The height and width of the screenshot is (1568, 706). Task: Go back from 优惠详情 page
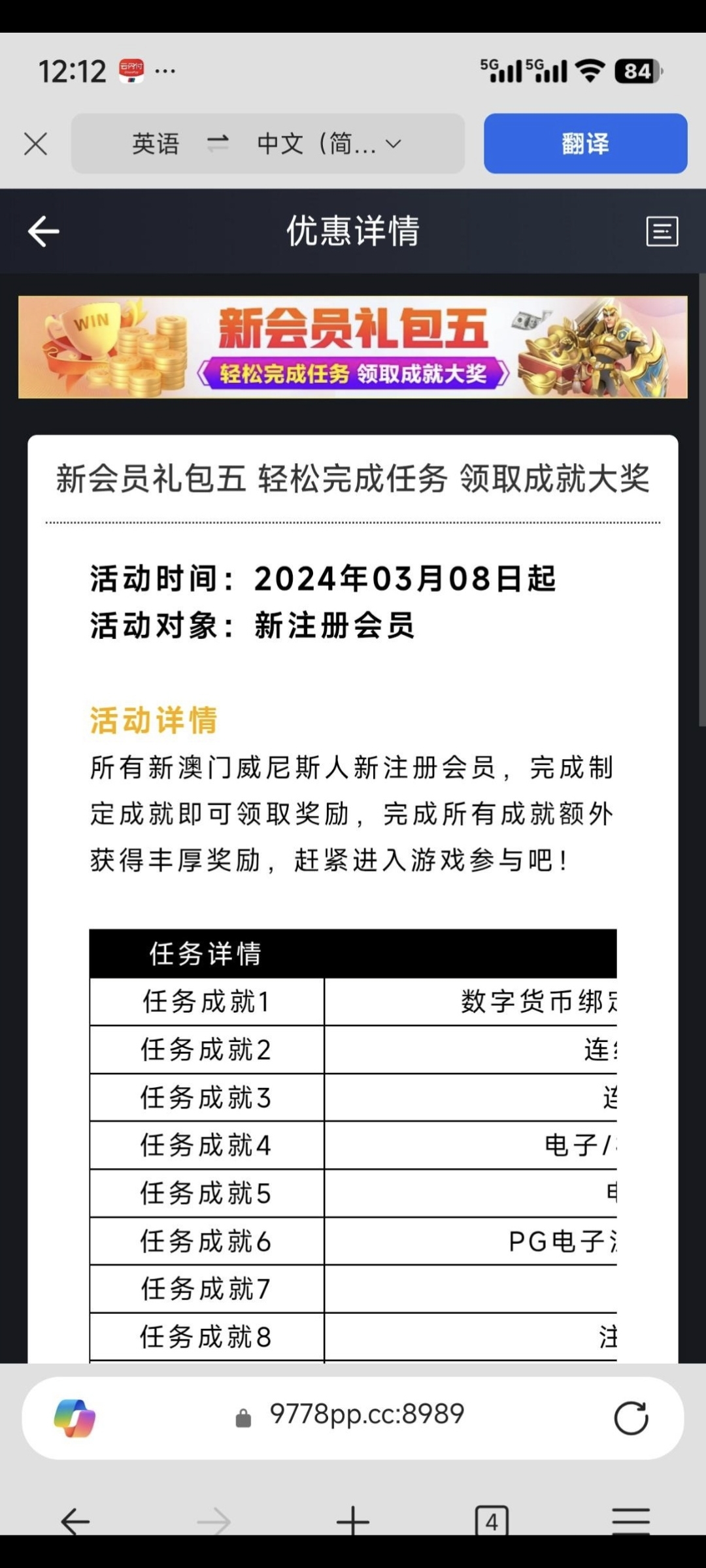44,231
